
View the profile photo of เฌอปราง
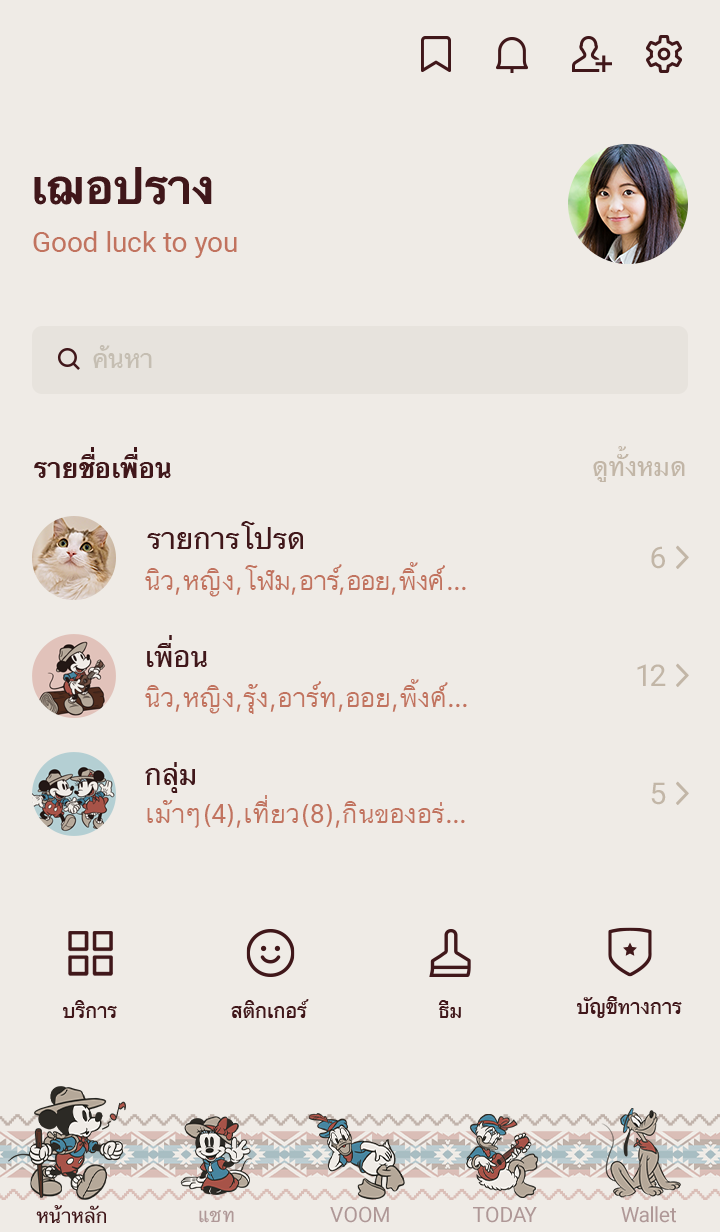[x=628, y=204]
